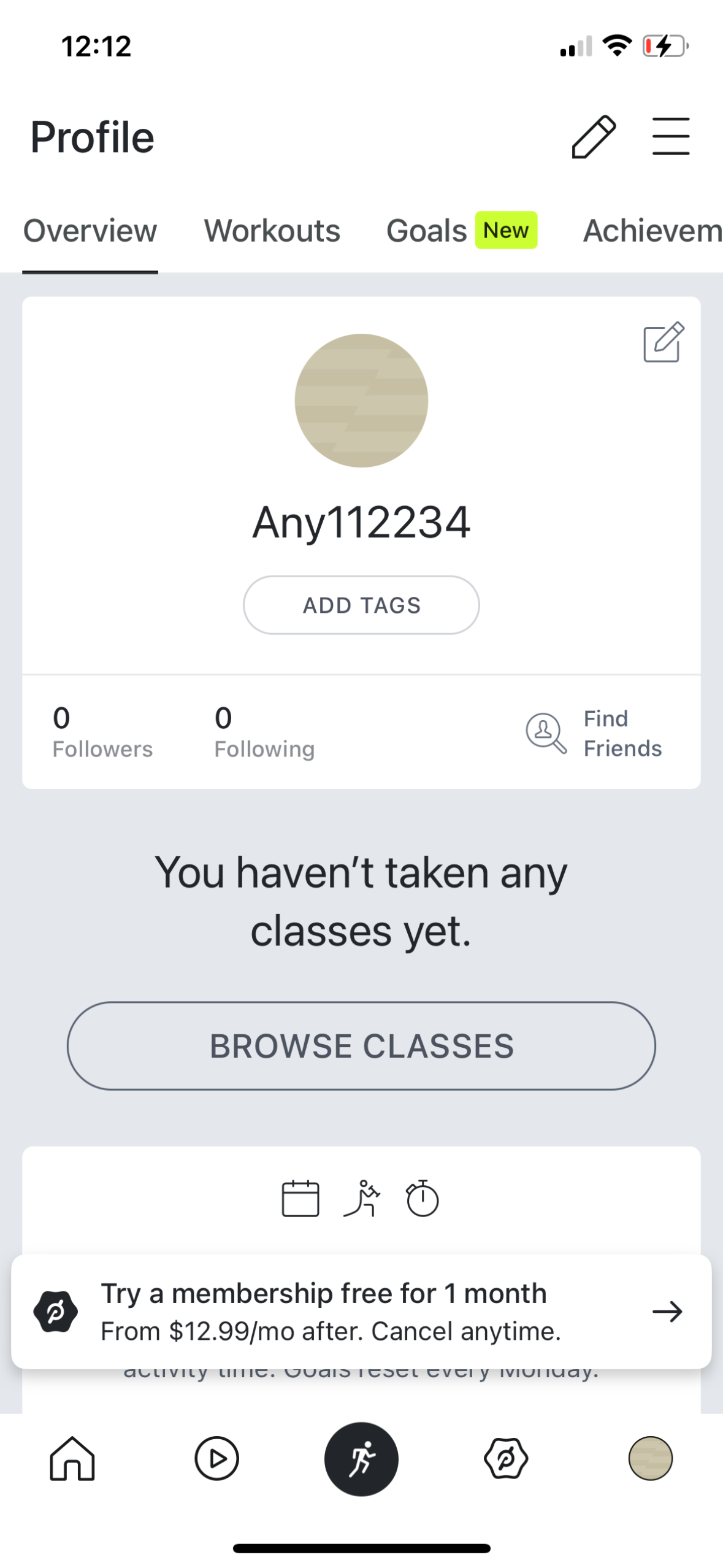
Task: Select the Peloton logo in bottom bar
Action: coord(507,1459)
